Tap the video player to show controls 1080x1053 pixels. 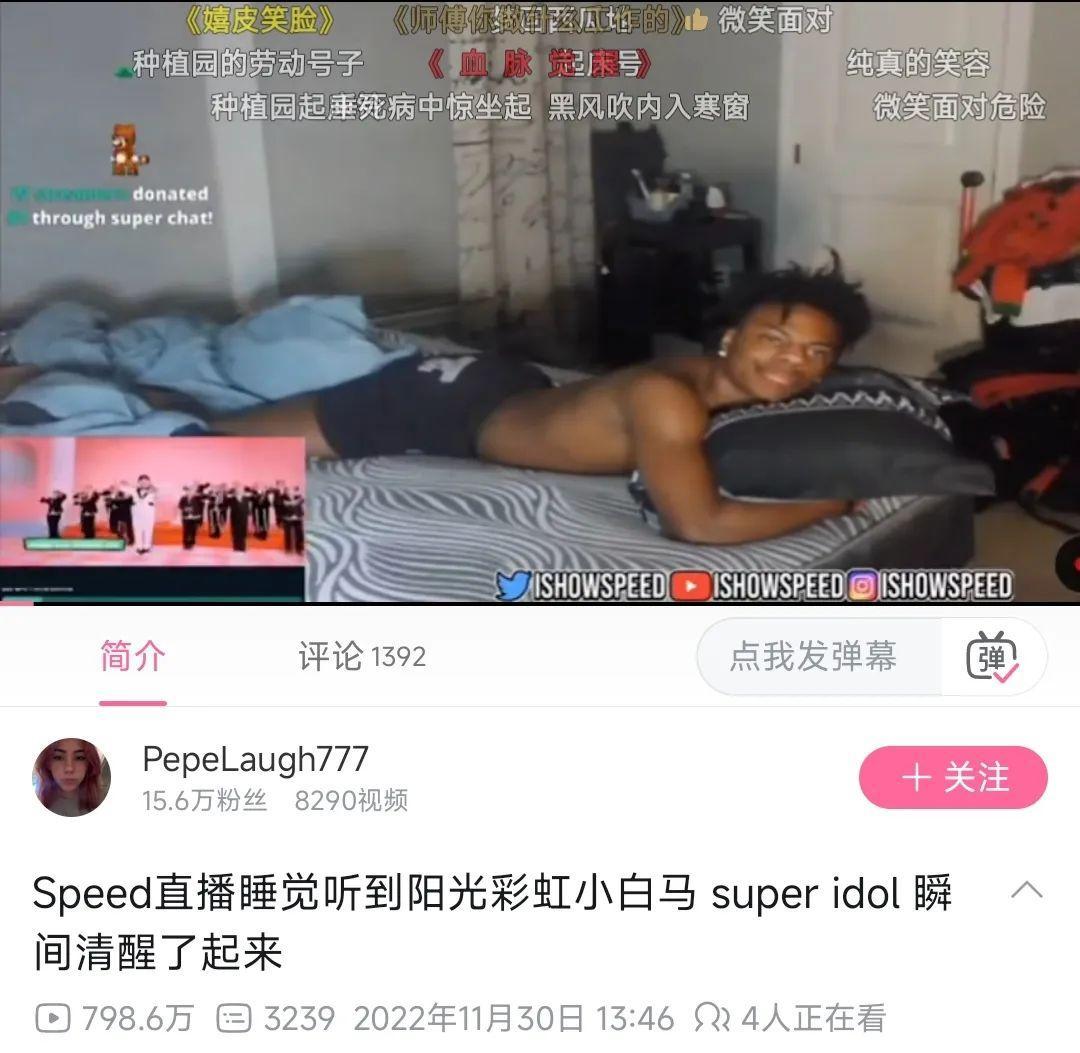(540, 300)
